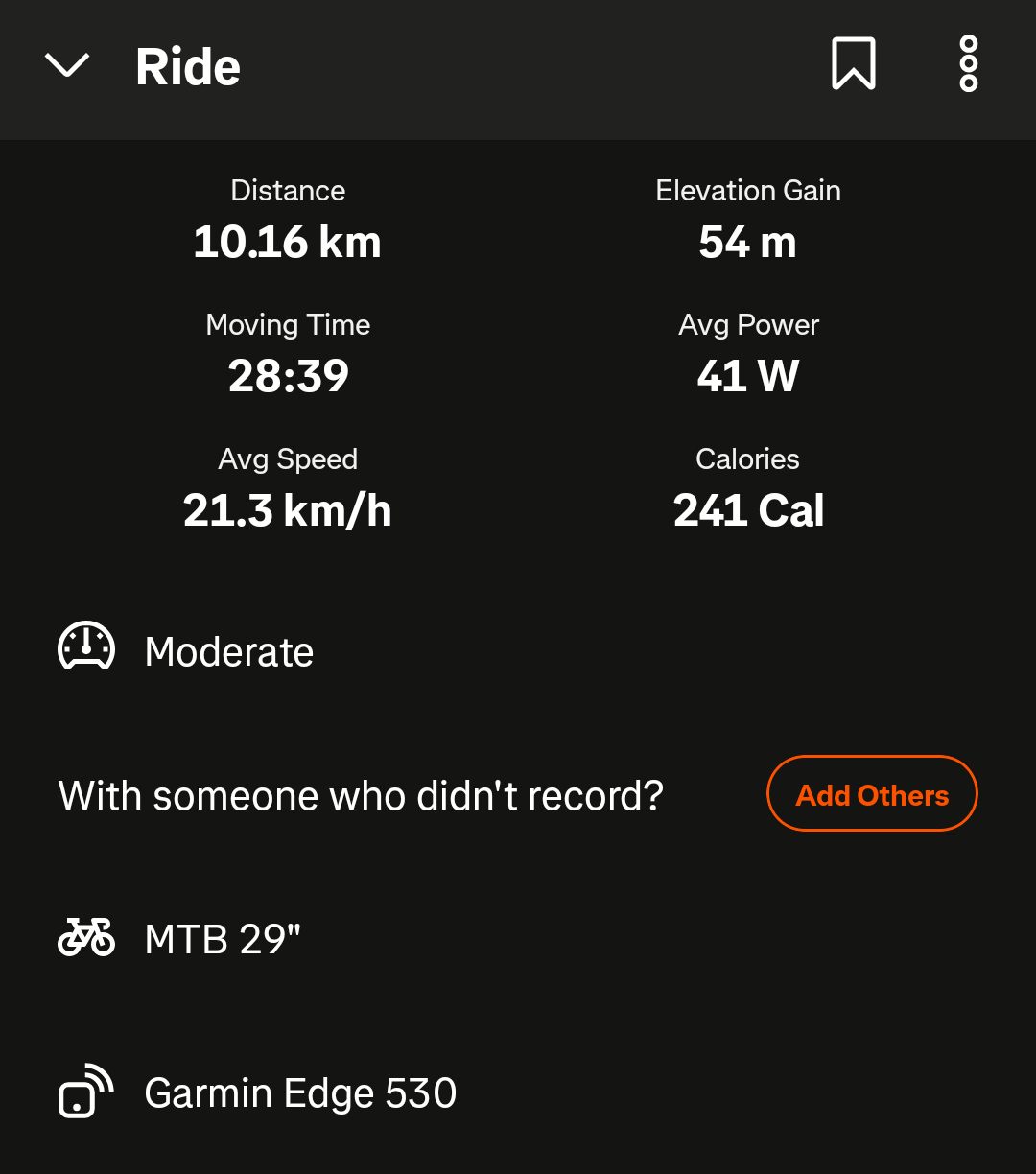Bookmark this ride
Screen dimensions: 1036x1174
point(853,63)
